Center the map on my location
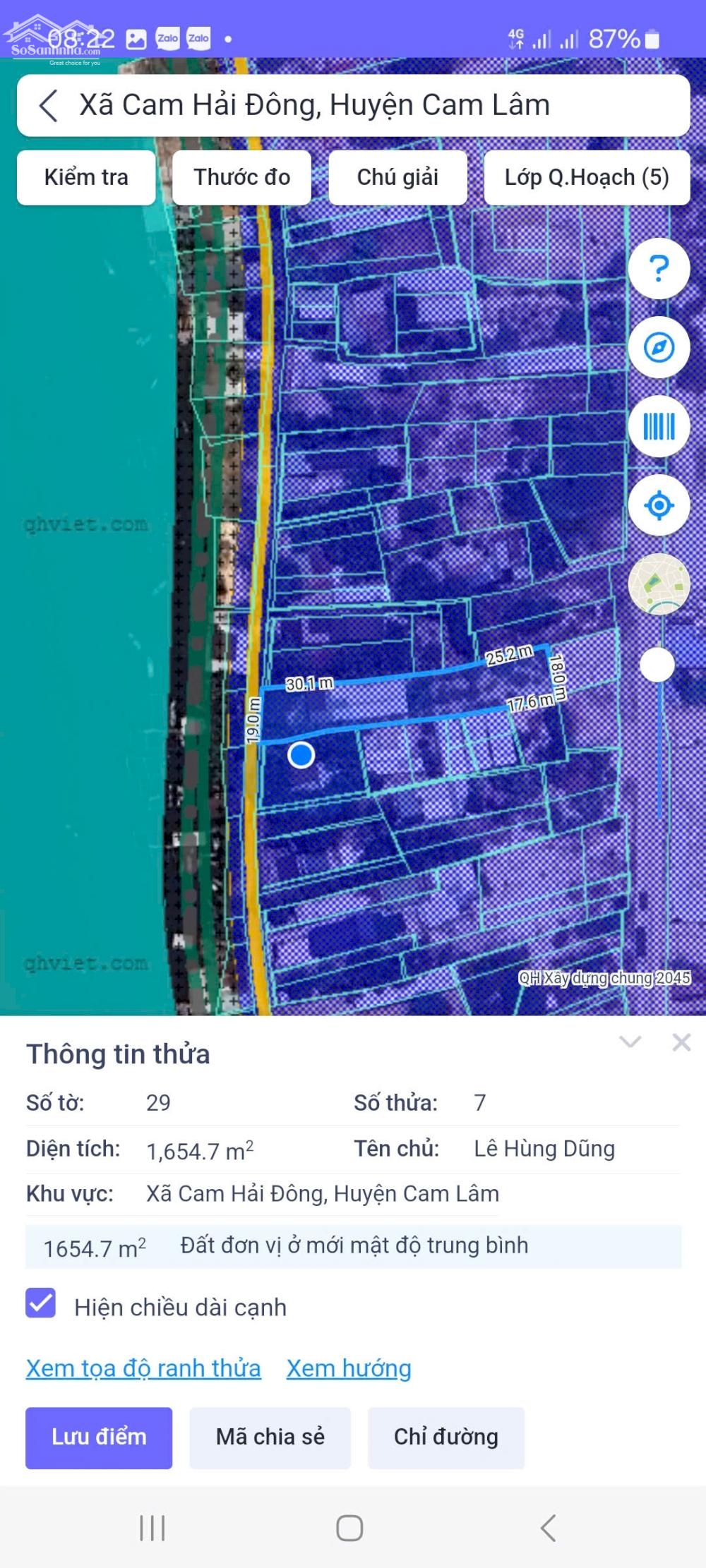The height and width of the screenshot is (1568, 706). 659,506
